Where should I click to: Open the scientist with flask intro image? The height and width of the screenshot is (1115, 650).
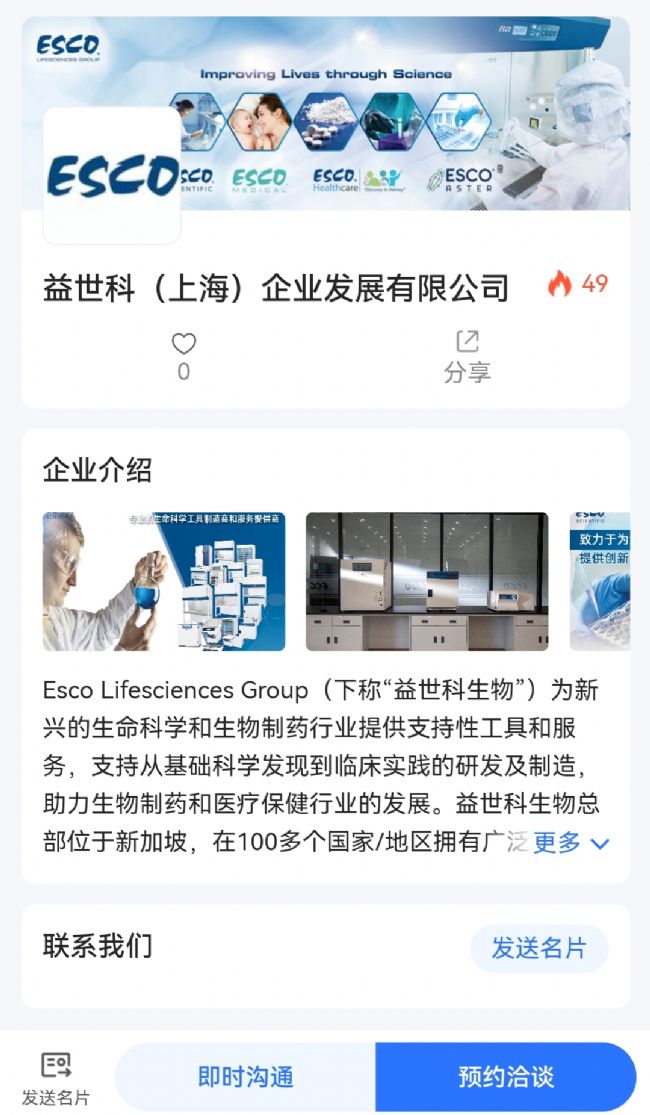coord(164,582)
